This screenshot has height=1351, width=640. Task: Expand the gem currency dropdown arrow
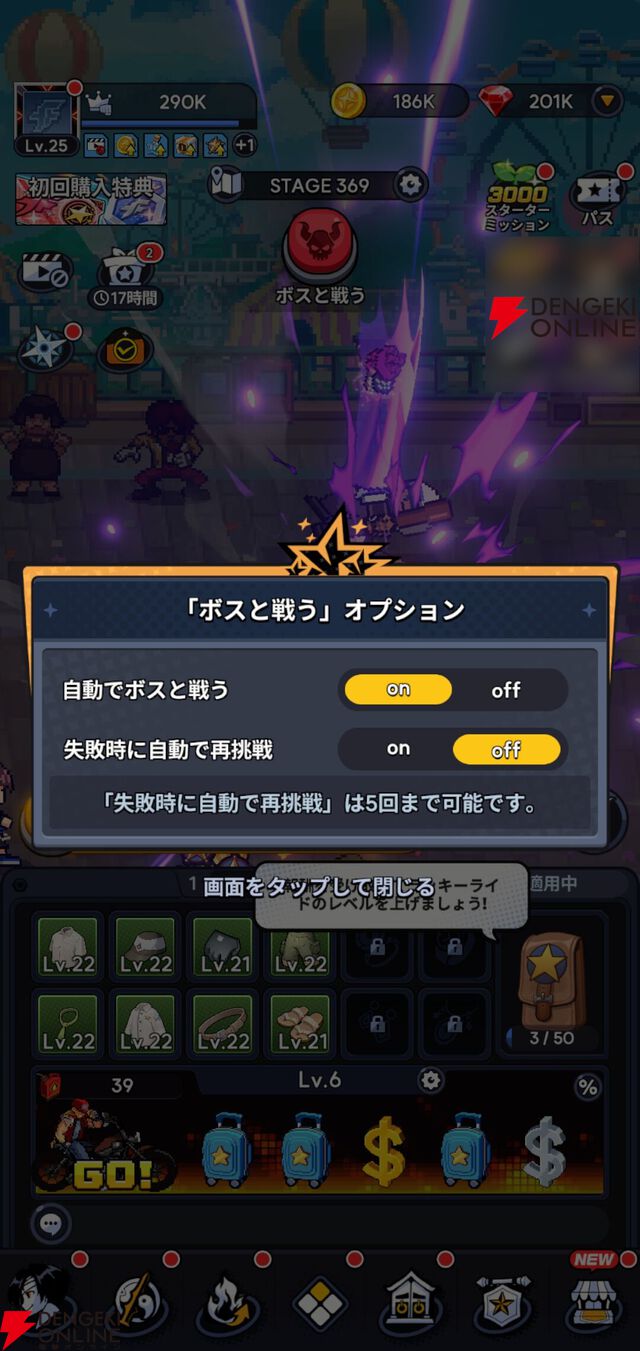(x=606, y=101)
